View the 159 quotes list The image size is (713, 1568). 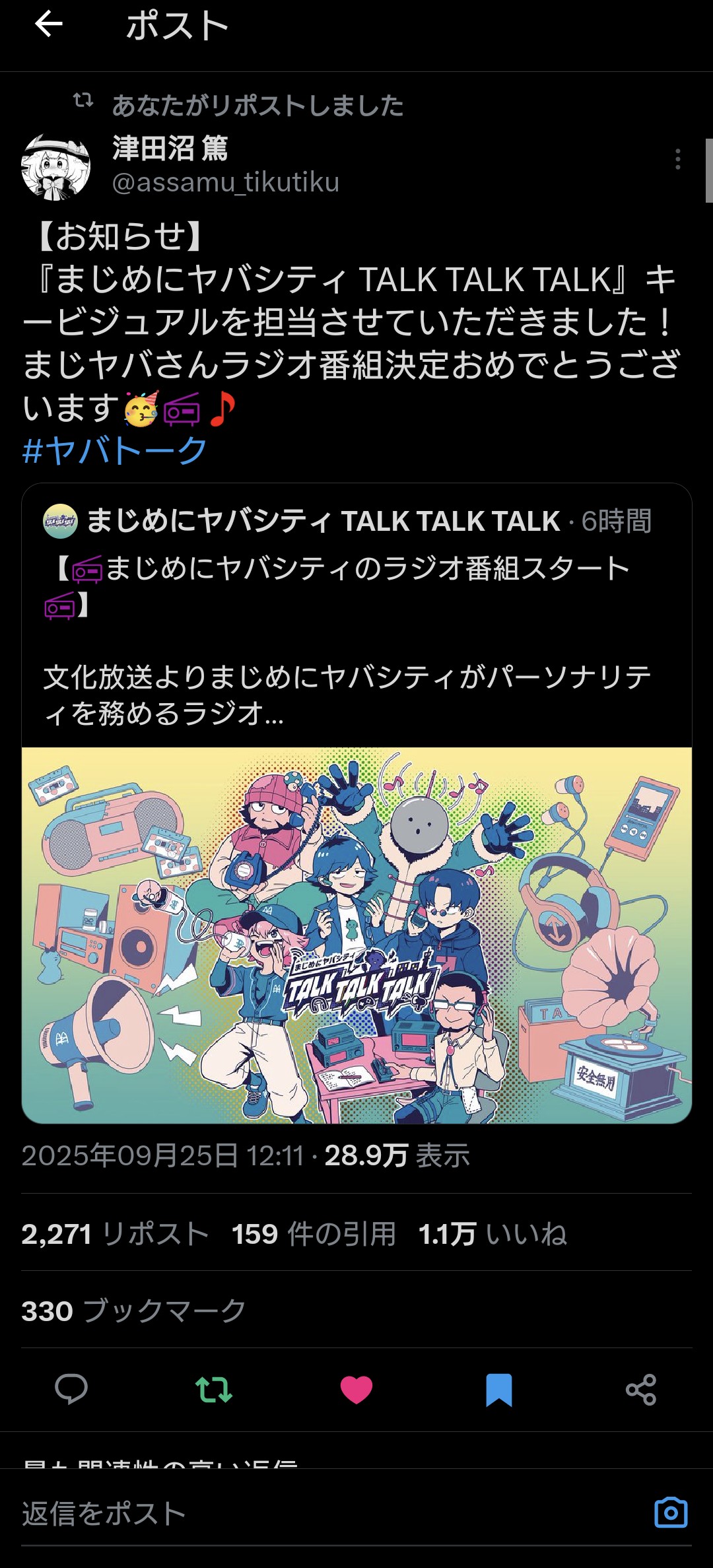pyautogui.click(x=314, y=1234)
